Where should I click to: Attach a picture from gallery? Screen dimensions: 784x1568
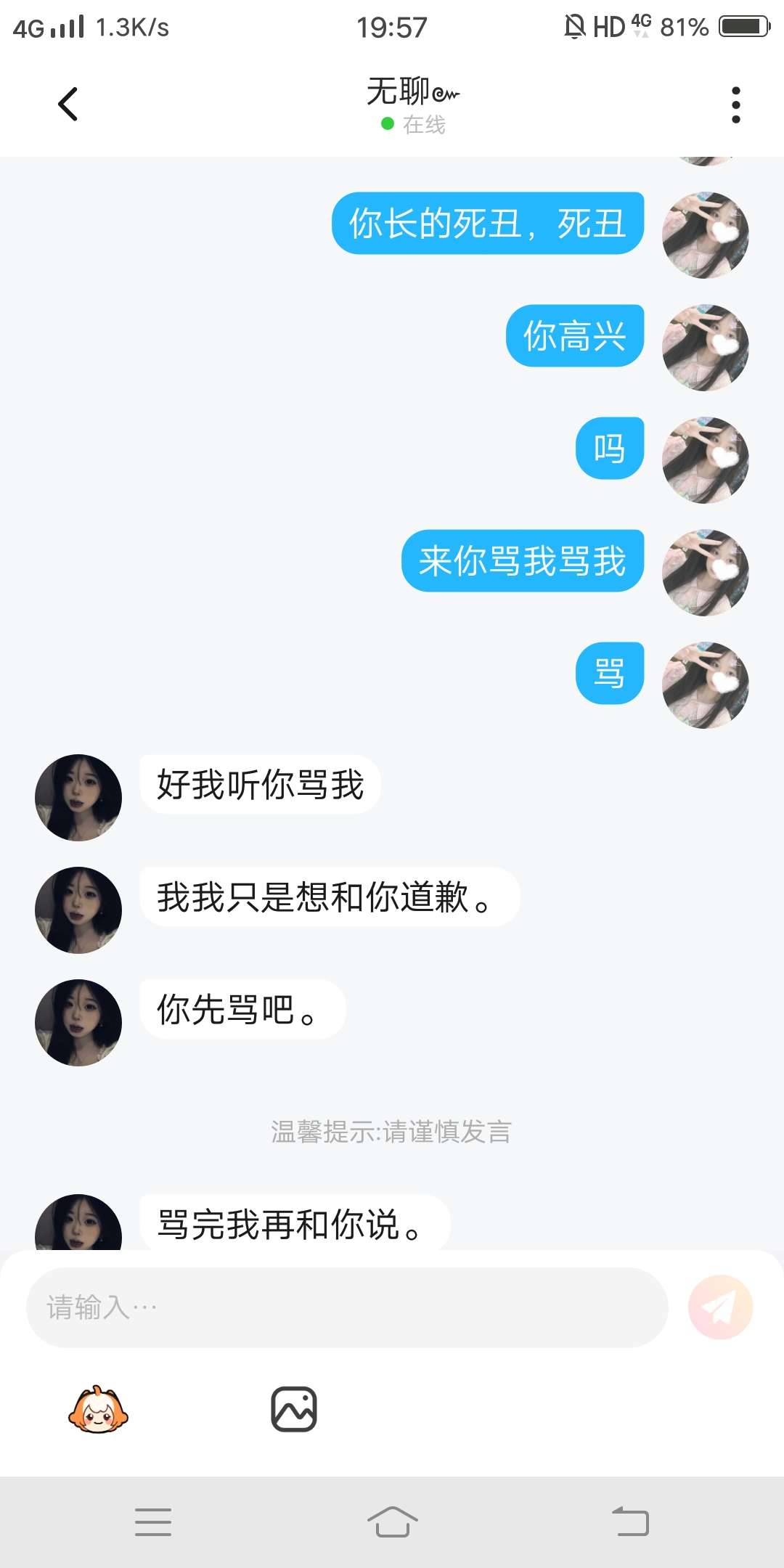coord(293,1409)
